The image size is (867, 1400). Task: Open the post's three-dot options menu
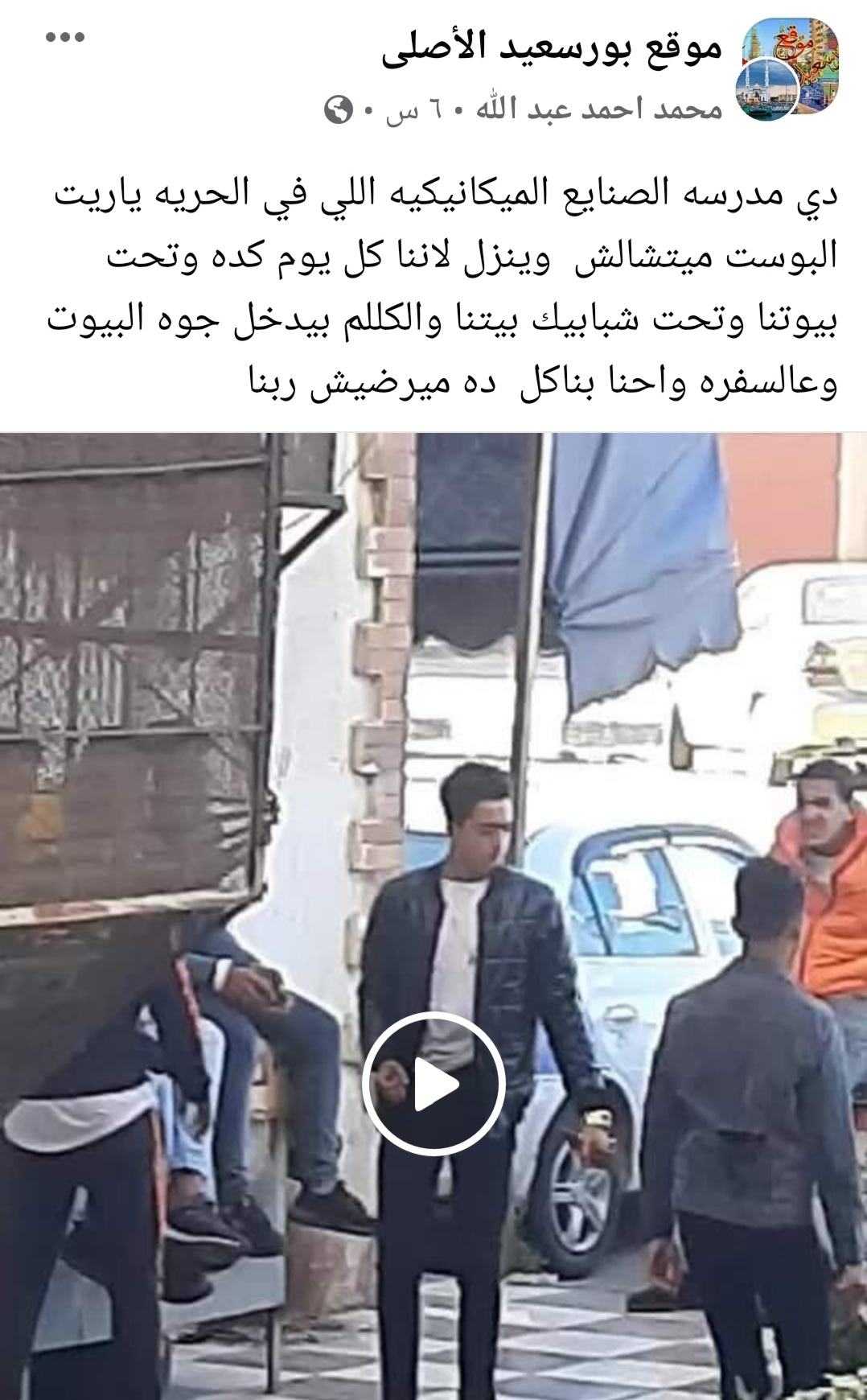point(64,37)
